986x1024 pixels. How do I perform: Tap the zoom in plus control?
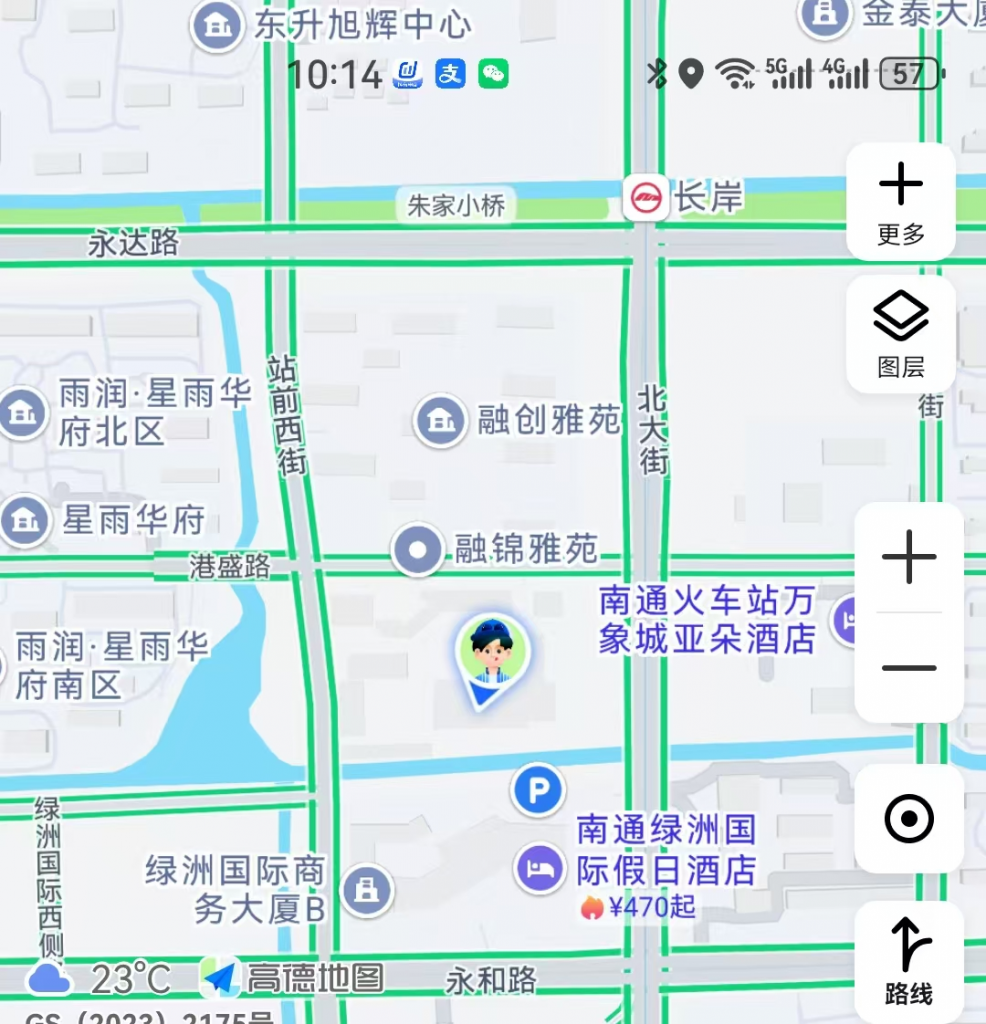click(x=908, y=558)
